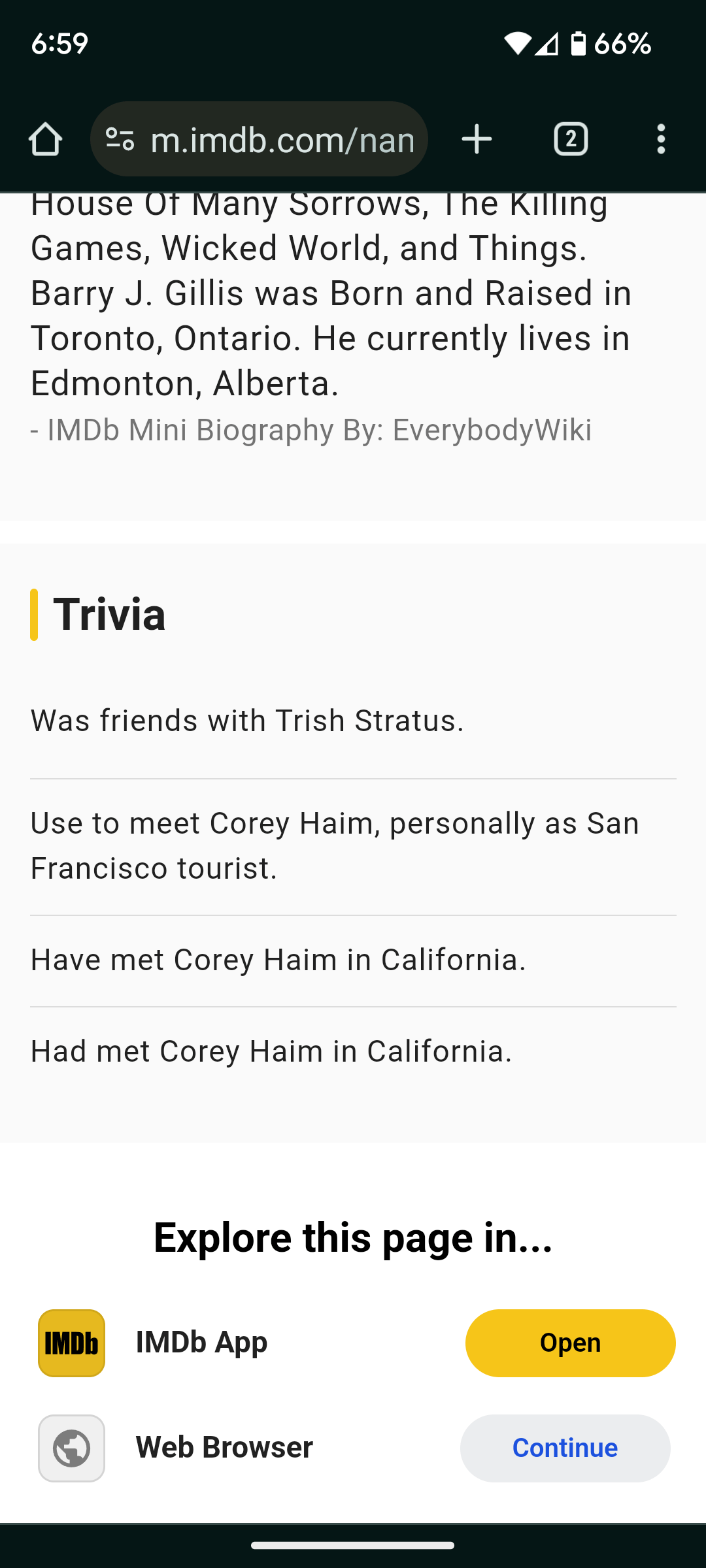Tap the IMDb App icon

pyautogui.click(x=71, y=1342)
